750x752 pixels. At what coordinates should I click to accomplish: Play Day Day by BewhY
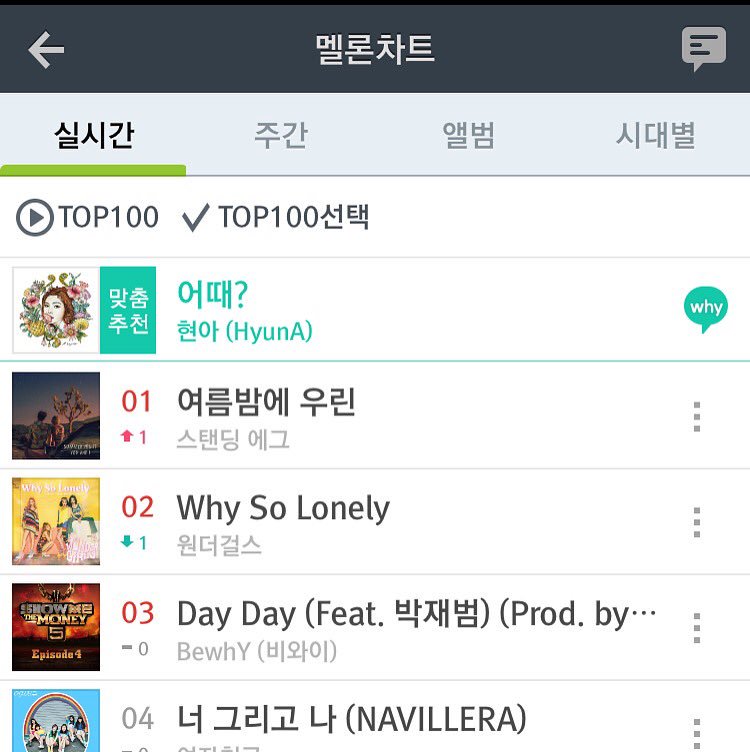(x=416, y=615)
